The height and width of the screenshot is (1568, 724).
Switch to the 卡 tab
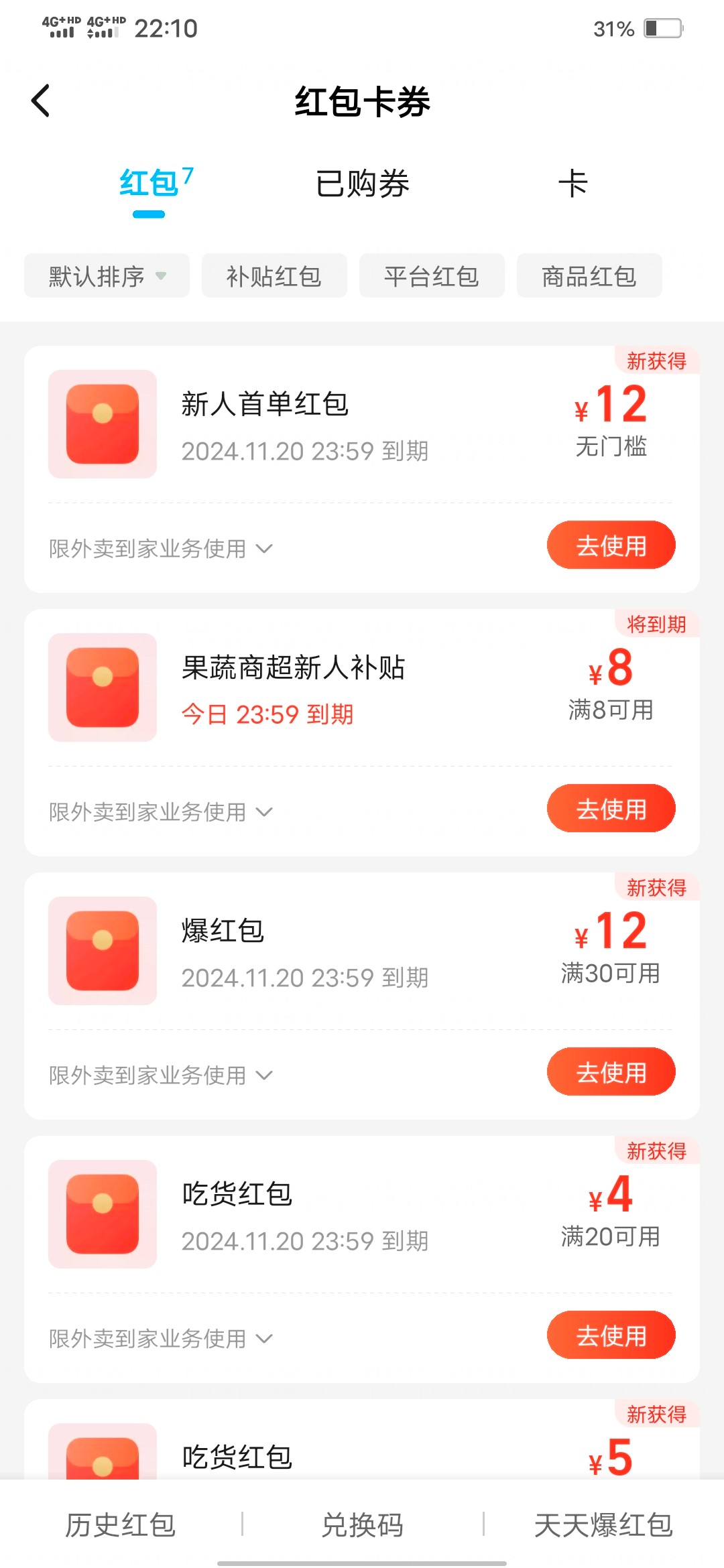pos(572,184)
